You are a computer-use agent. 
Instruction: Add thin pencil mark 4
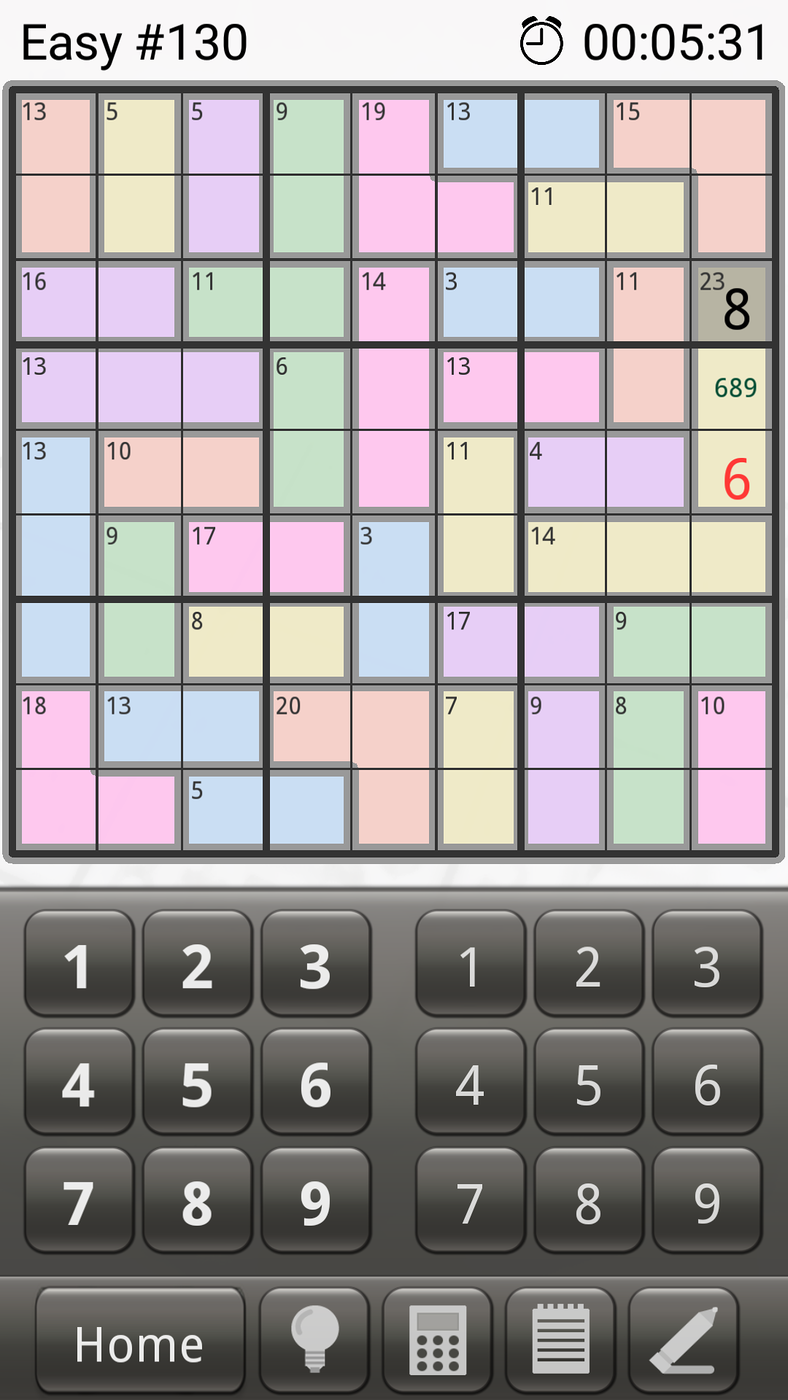[470, 1084]
